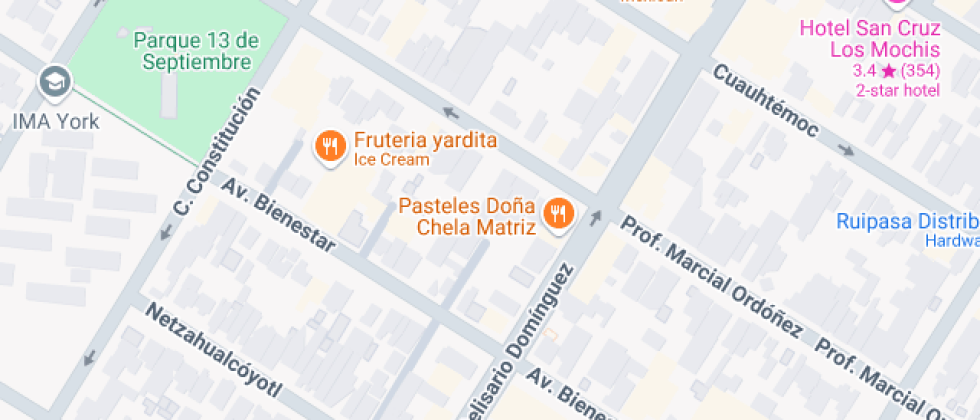Open the Fruteria yardita place marker
980x420 pixels.
coord(330,147)
